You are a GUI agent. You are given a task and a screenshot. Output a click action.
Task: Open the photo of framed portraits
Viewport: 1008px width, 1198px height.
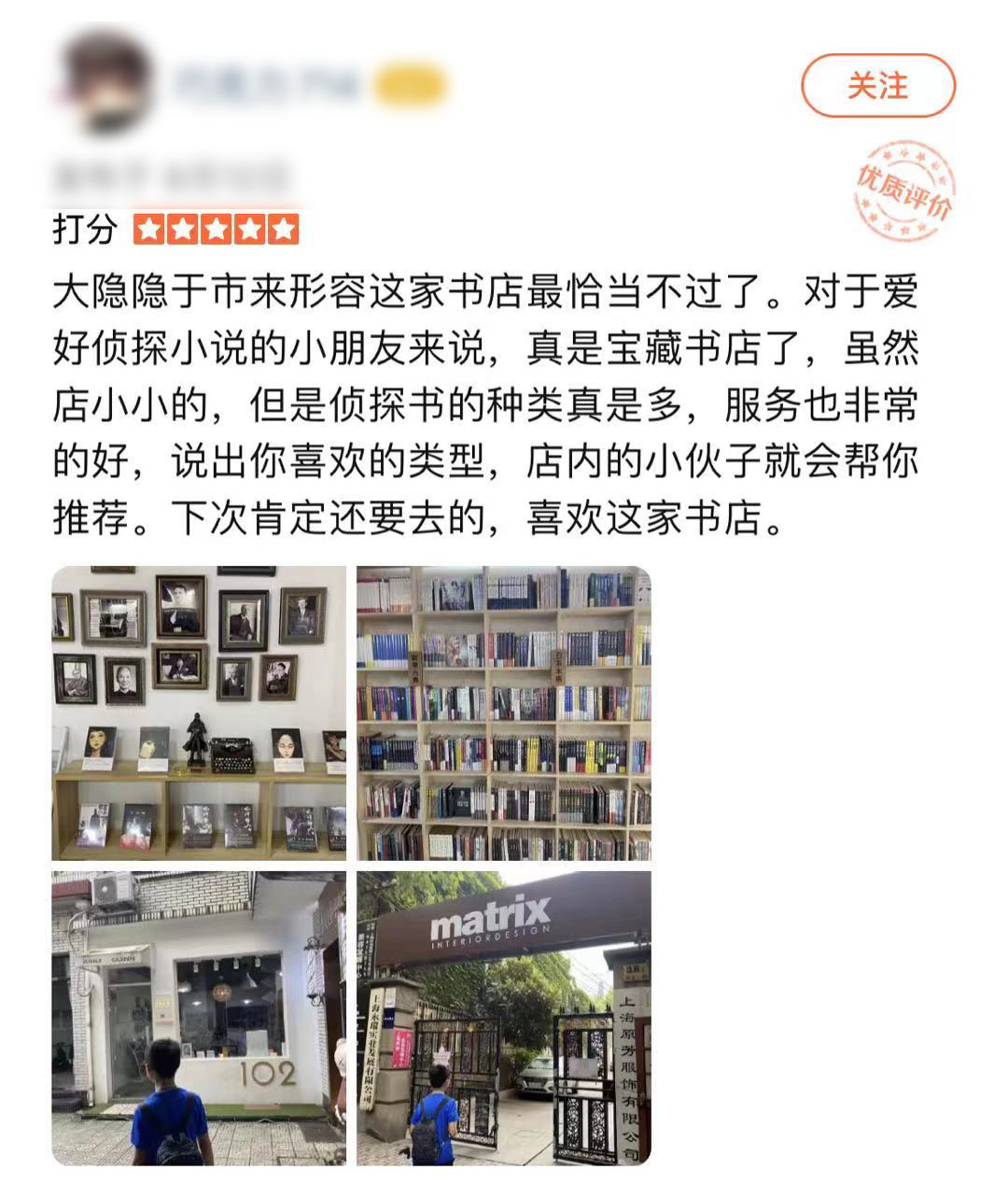tap(199, 712)
